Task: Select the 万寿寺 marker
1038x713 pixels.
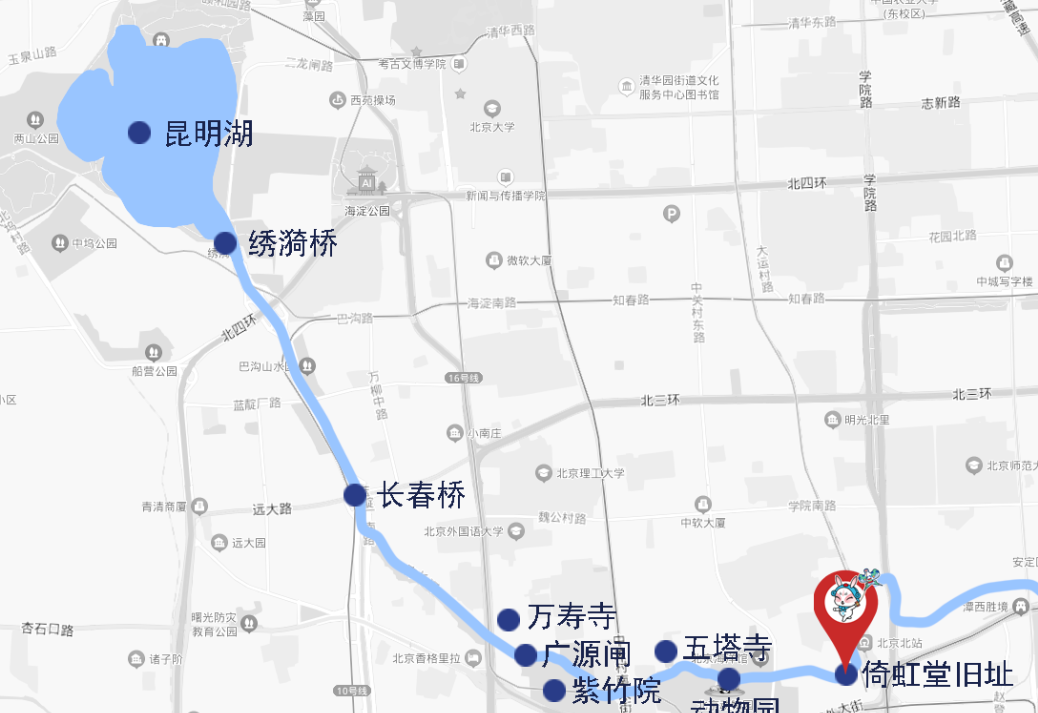Action: click(x=508, y=620)
